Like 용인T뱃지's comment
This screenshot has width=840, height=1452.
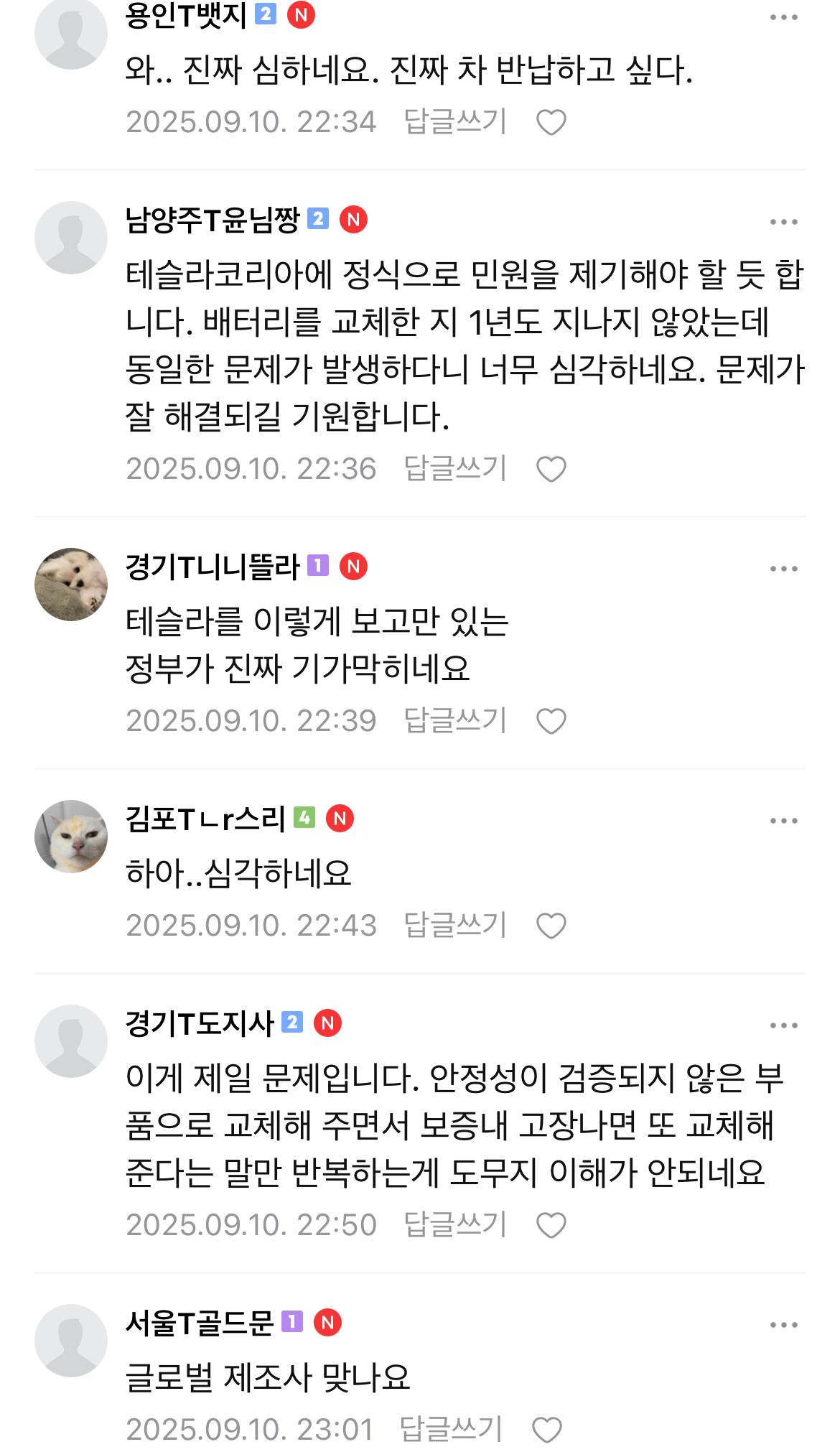(x=551, y=123)
